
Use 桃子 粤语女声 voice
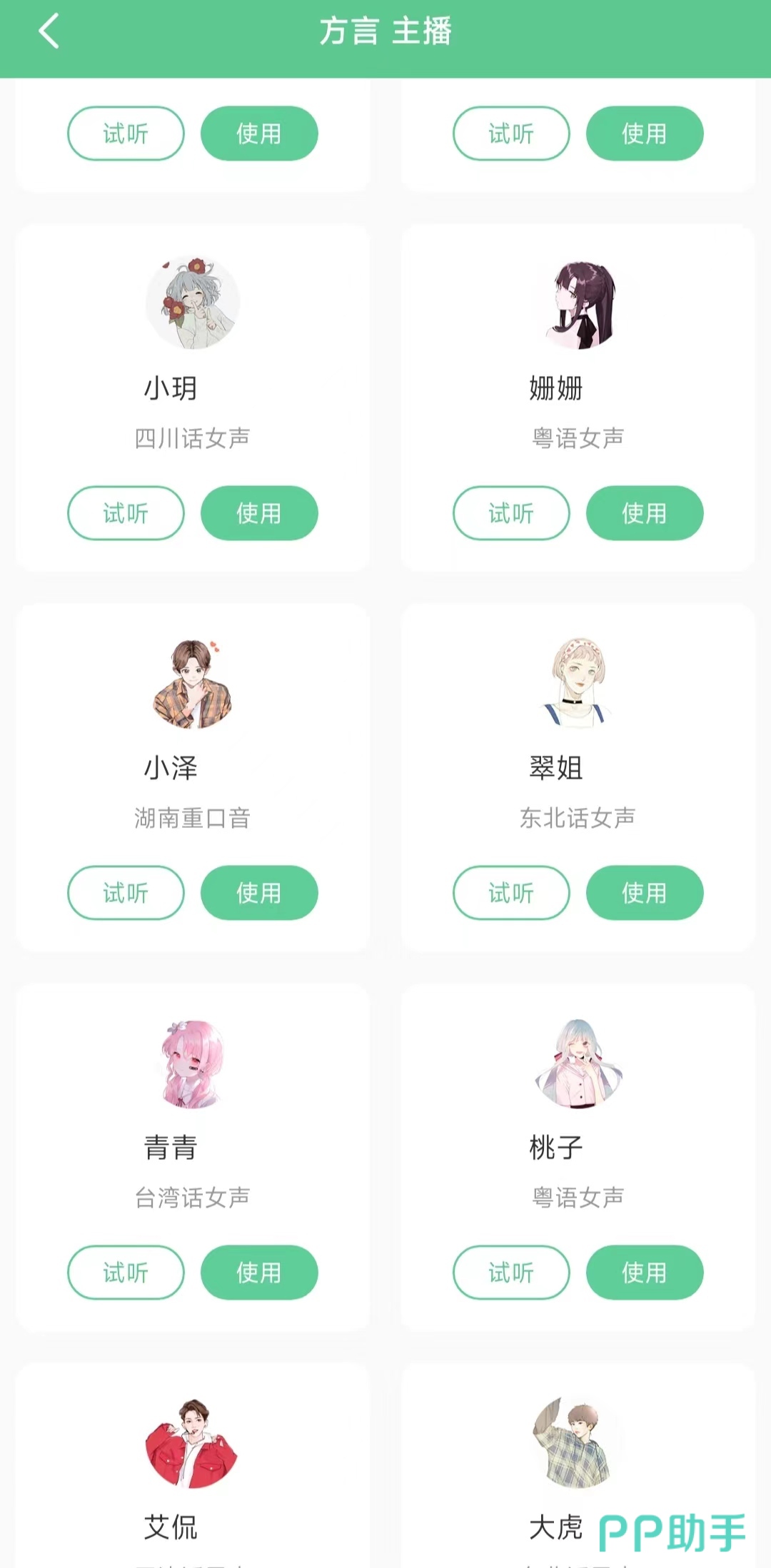(x=645, y=1273)
